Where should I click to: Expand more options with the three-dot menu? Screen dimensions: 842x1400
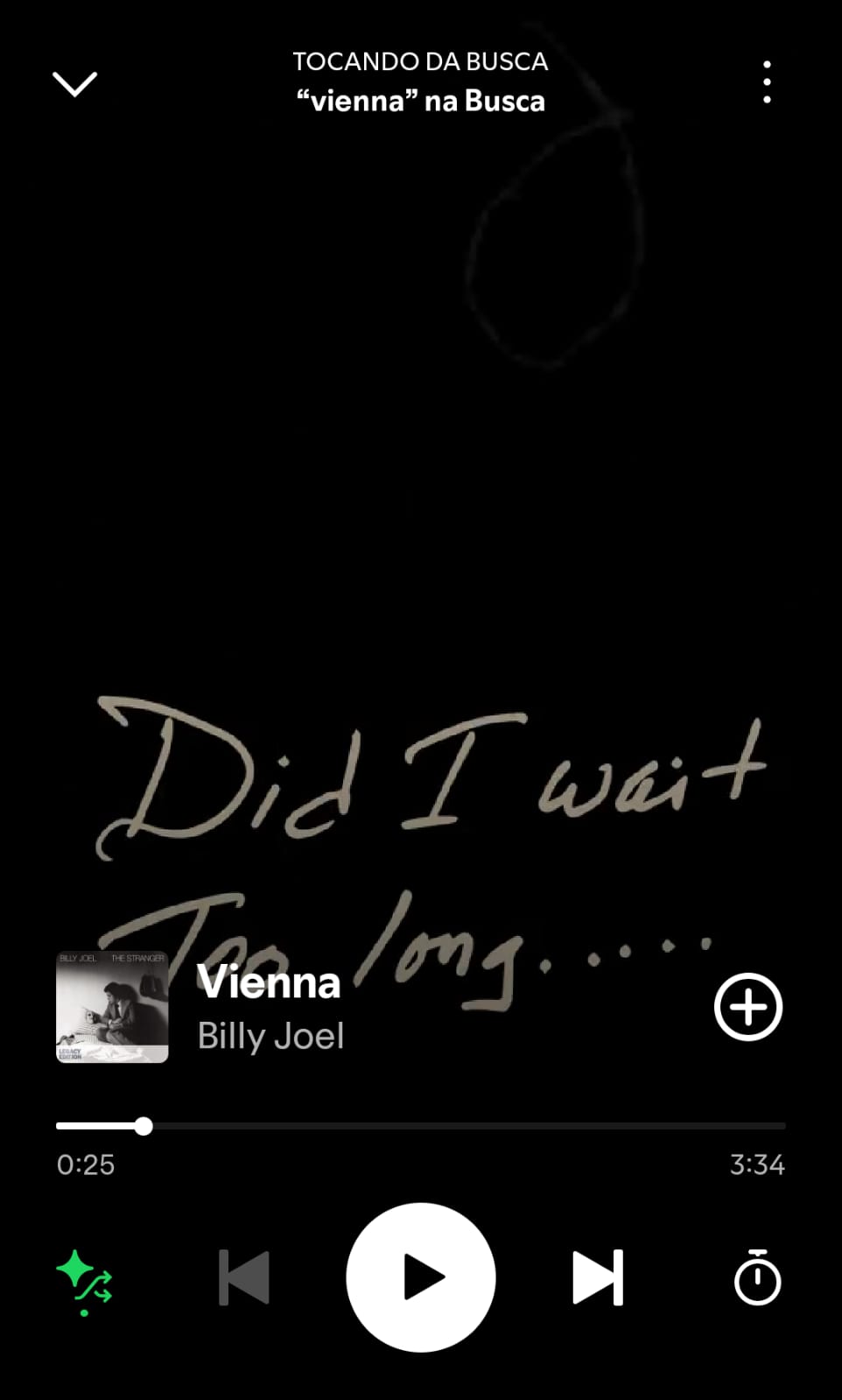pyautogui.click(x=766, y=81)
